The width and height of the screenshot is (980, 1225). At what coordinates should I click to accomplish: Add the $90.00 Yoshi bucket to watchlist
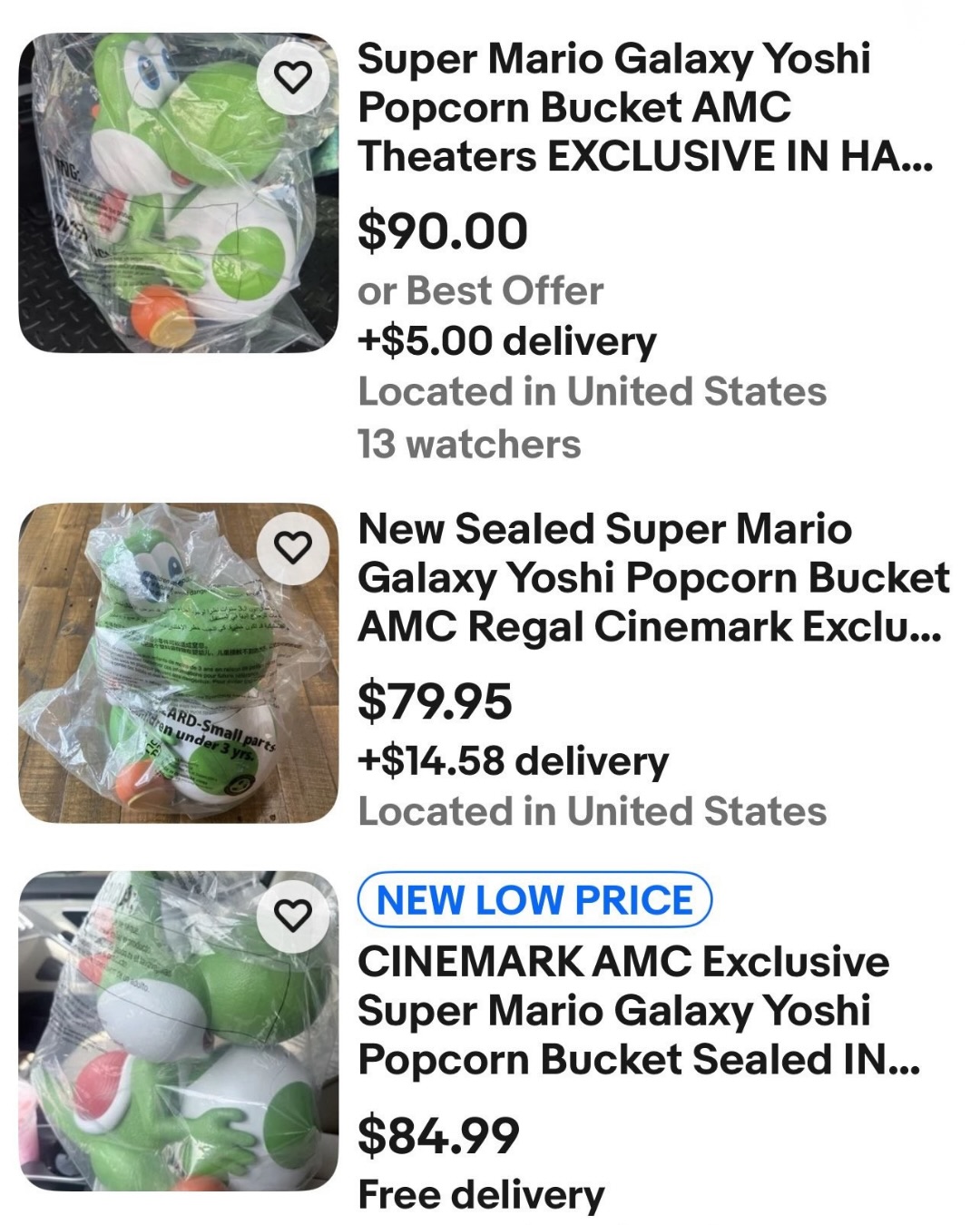point(292,78)
